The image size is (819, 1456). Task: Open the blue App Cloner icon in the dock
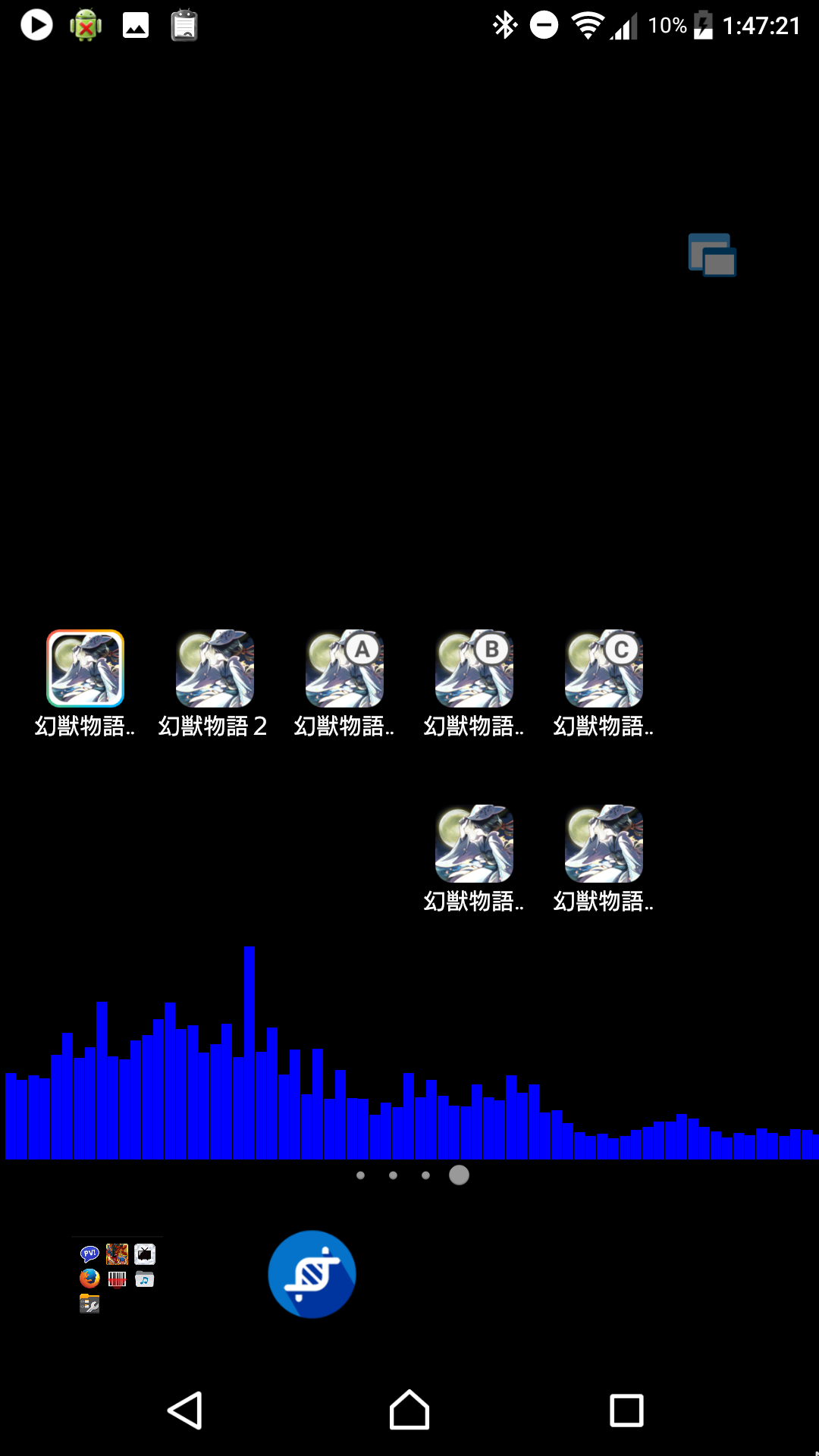312,1274
